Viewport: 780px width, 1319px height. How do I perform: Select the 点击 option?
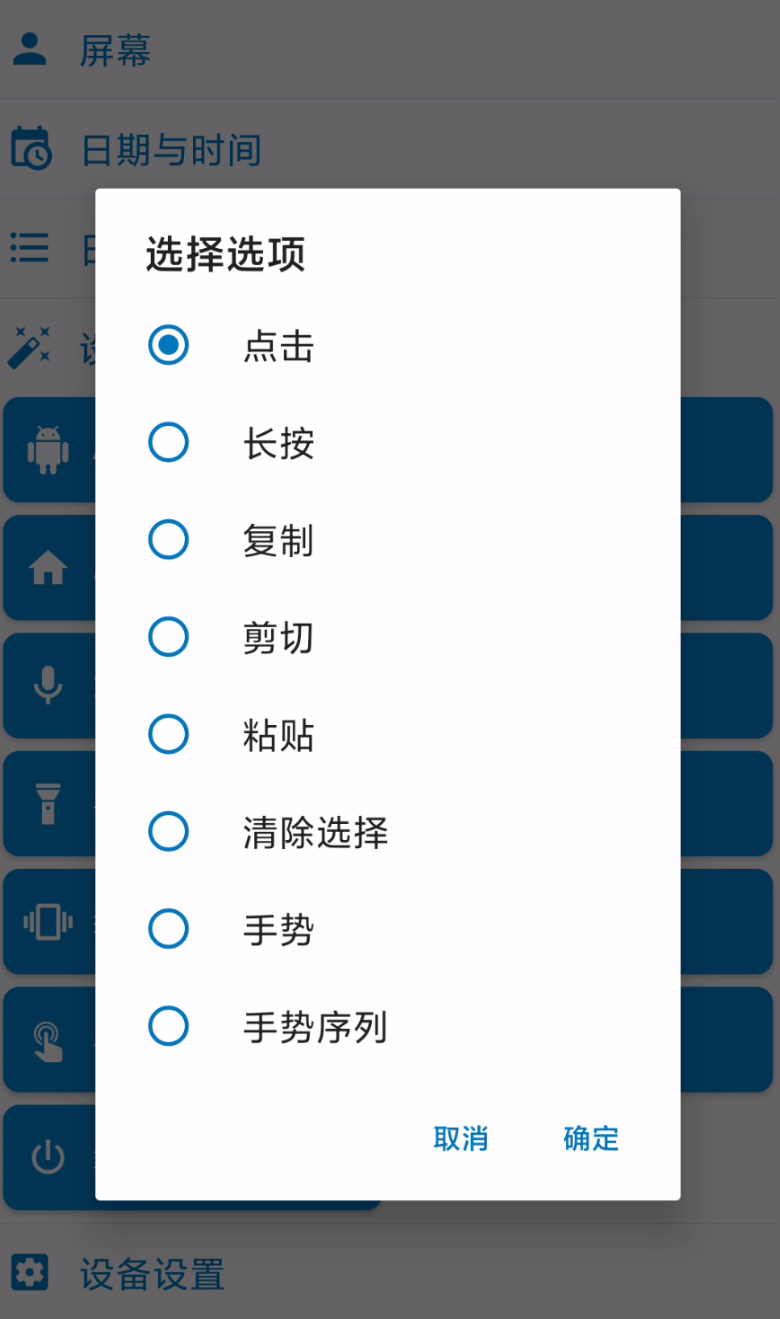point(169,346)
